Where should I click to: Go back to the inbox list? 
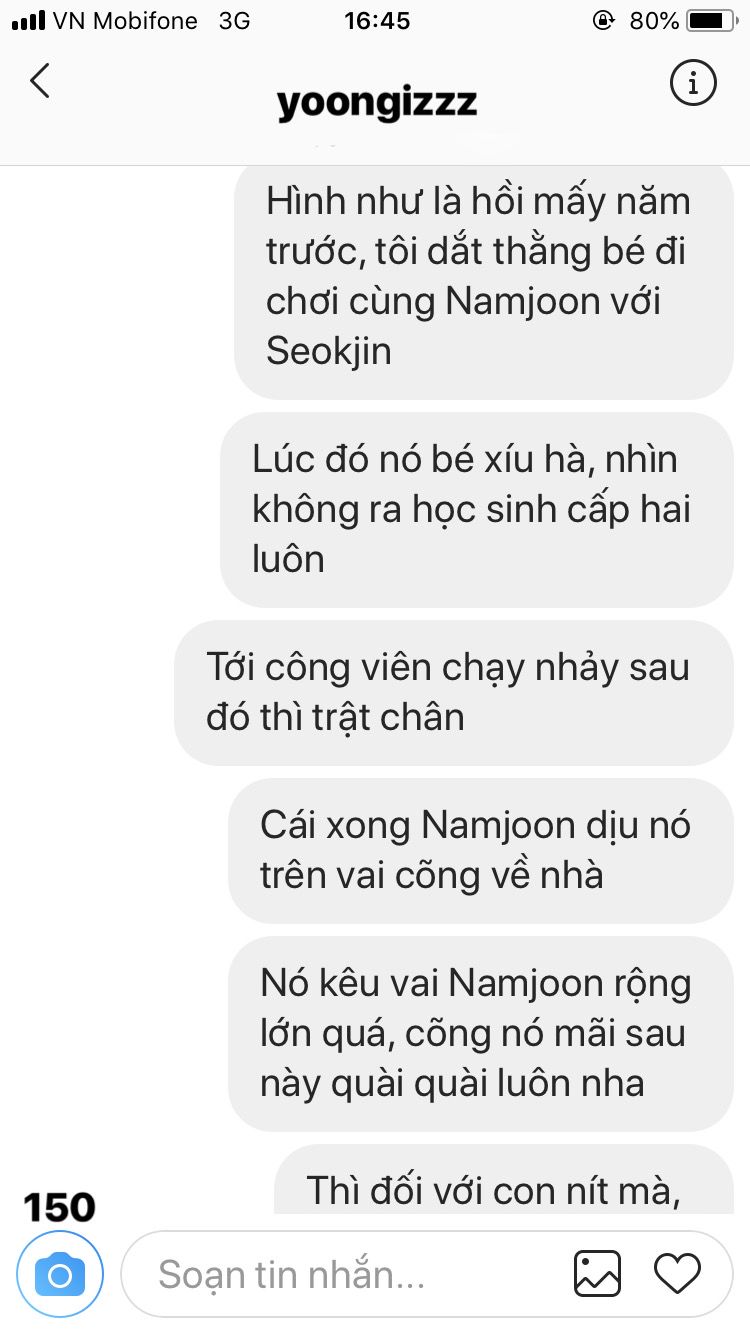[40, 81]
